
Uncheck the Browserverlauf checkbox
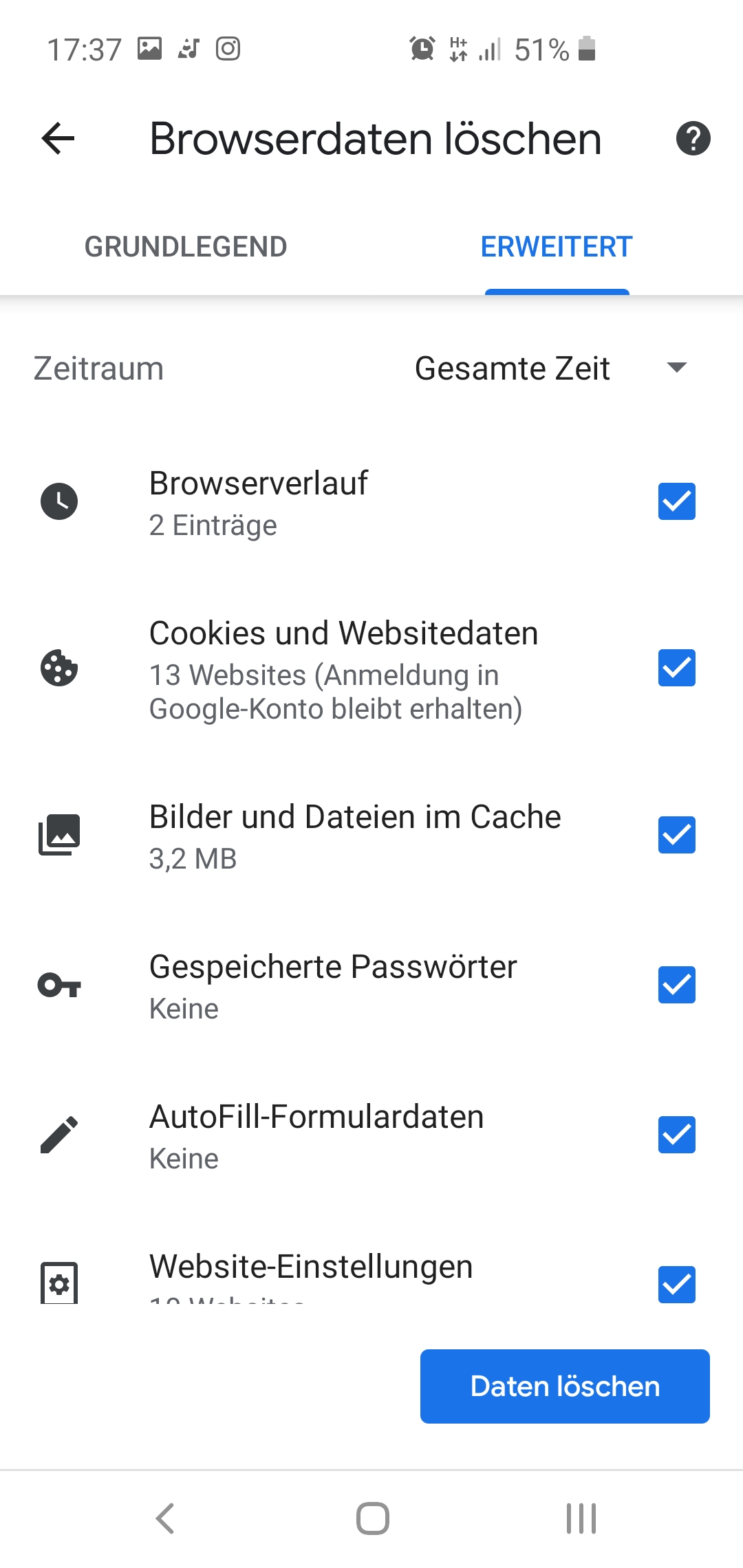[676, 502]
